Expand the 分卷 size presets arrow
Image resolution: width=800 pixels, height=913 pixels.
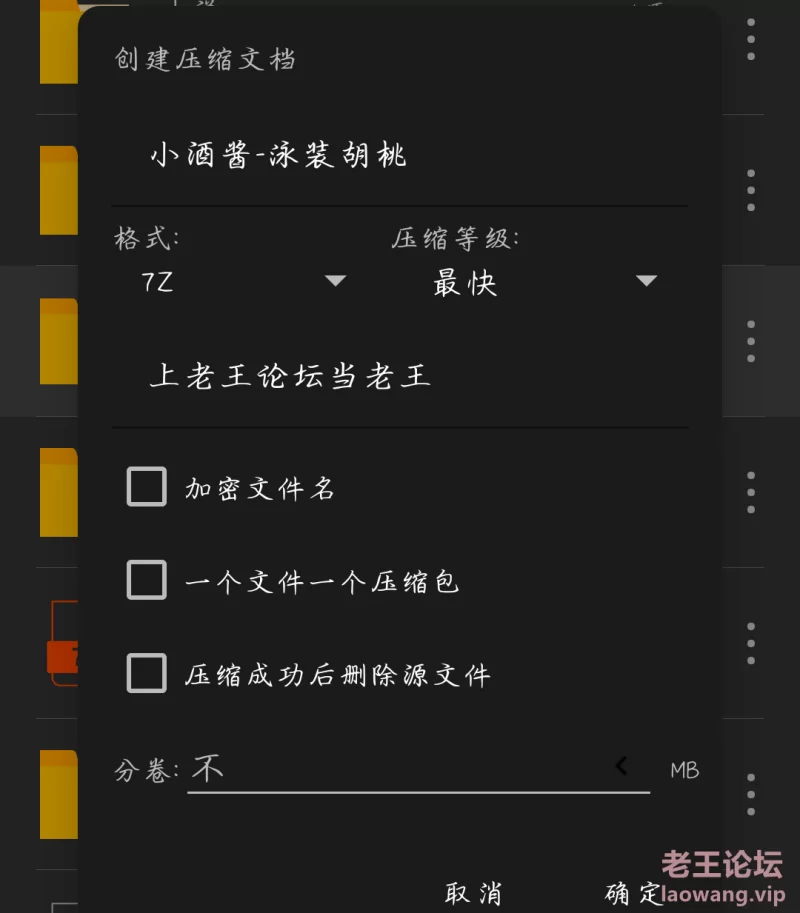pos(622,767)
